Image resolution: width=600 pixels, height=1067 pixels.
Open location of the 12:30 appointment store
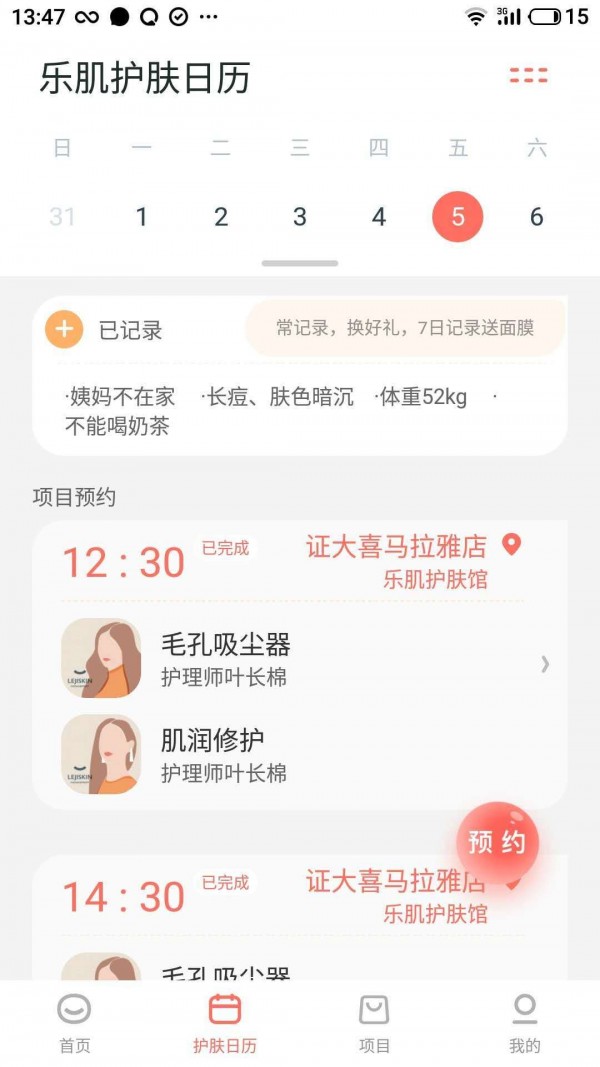click(512, 545)
